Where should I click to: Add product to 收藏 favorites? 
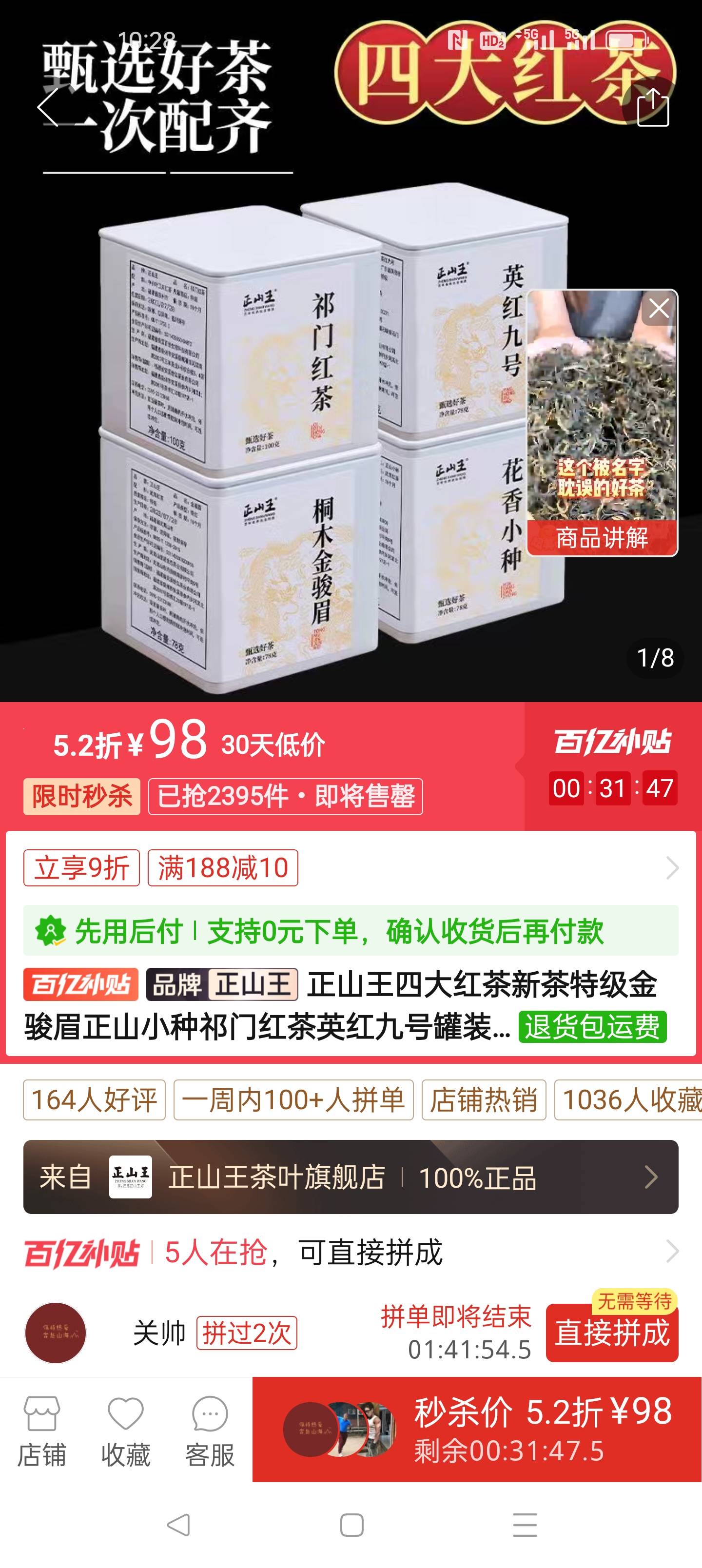(125, 1430)
